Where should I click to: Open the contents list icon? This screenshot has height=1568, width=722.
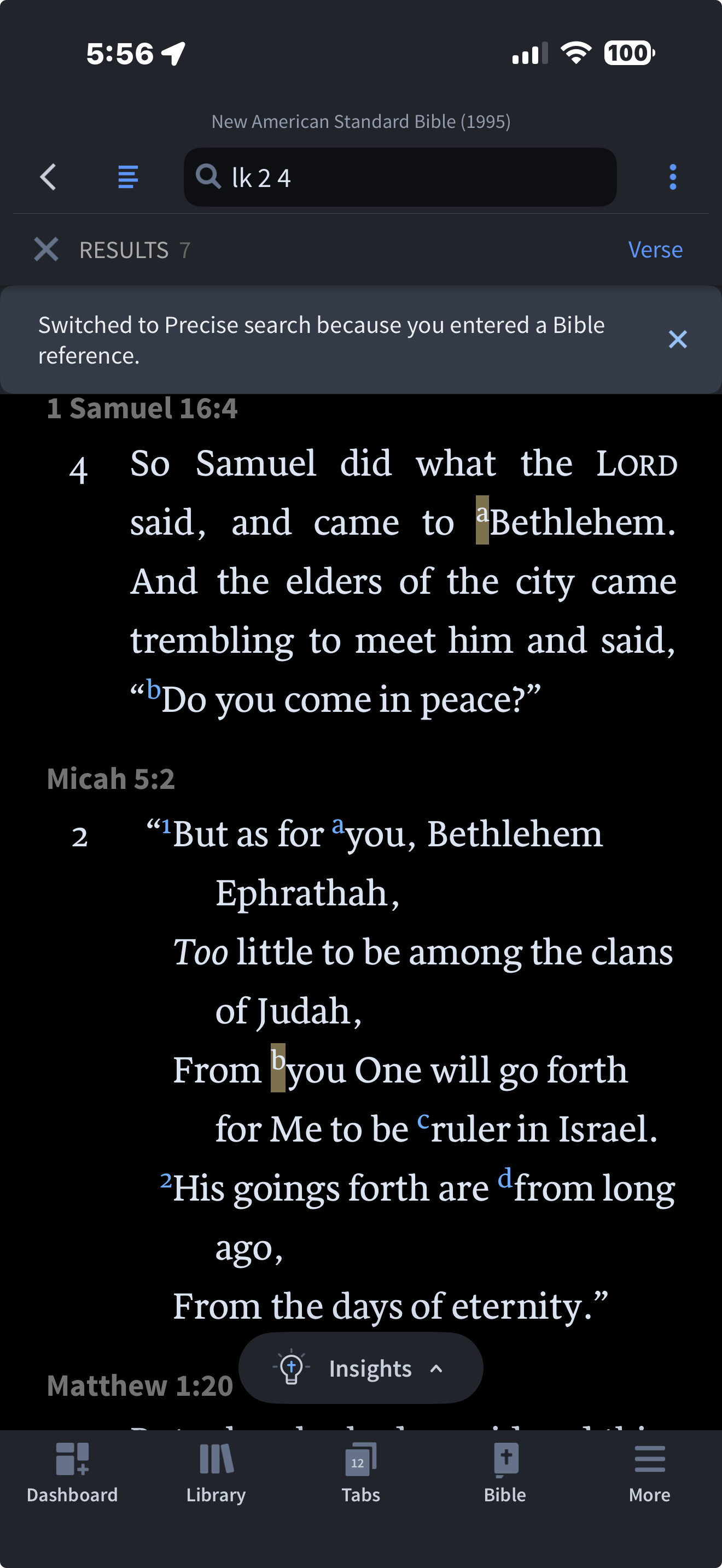[x=127, y=177]
